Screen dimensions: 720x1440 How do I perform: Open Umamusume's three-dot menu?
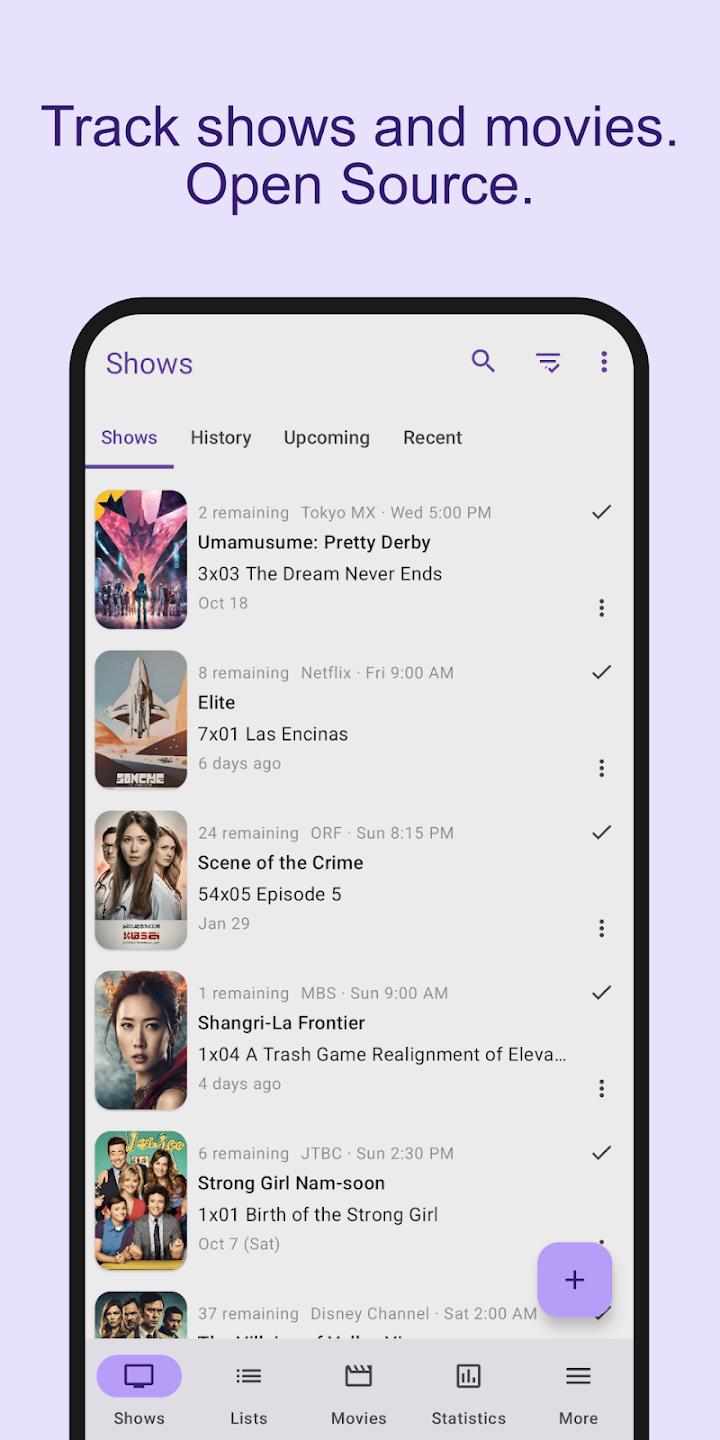coord(601,607)
